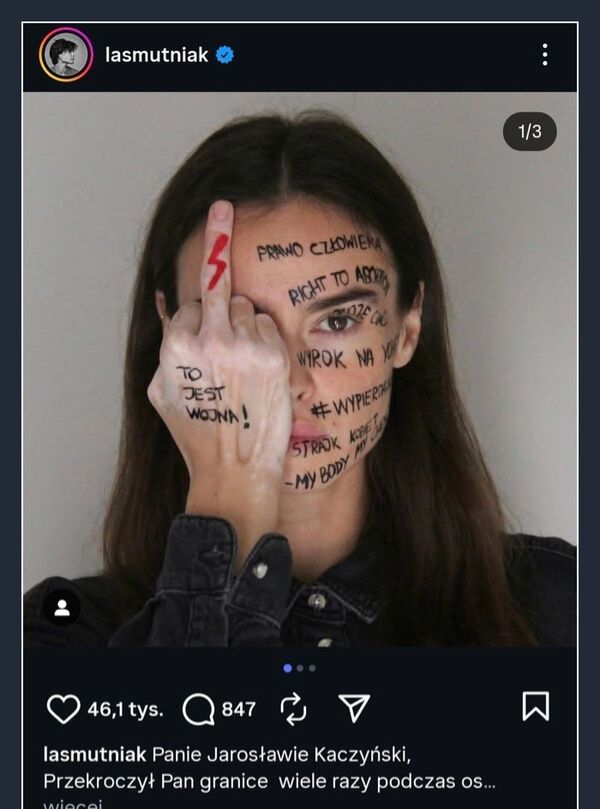Open the lasmutniak username in the post header
The image size is (600, 809).
156,55
